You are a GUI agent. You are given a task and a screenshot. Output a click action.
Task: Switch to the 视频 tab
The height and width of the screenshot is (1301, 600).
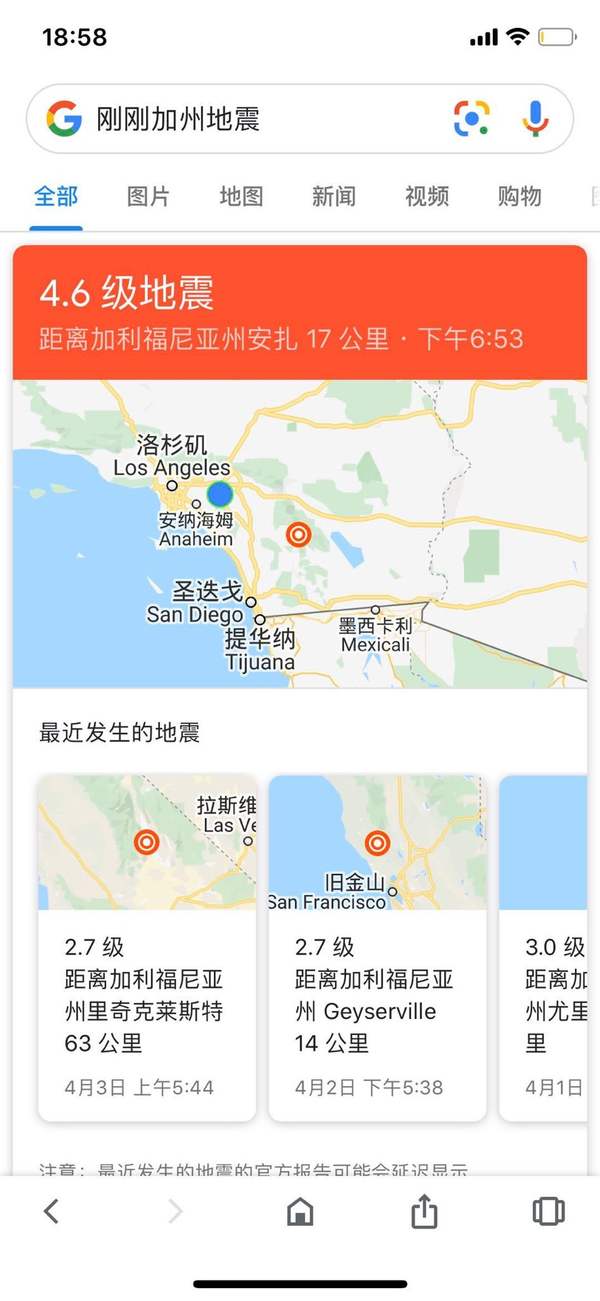coord(427,196)
